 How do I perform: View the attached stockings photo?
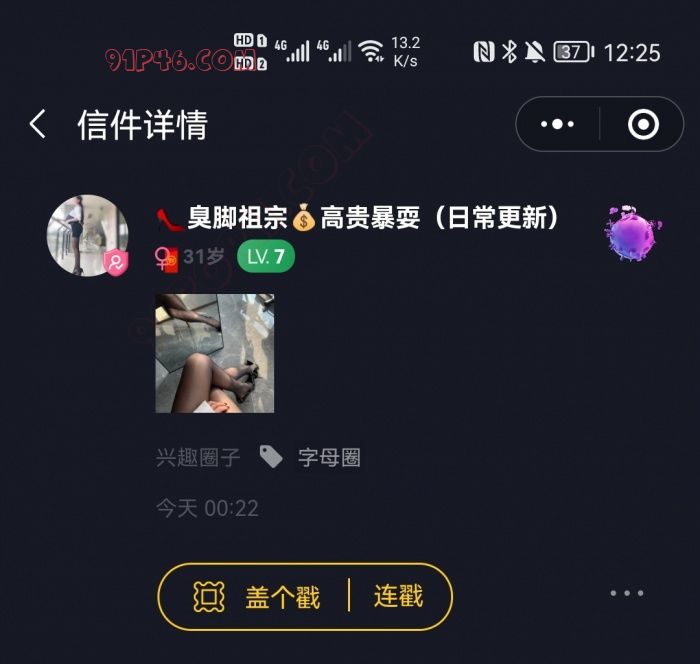(x=215, y=353)
